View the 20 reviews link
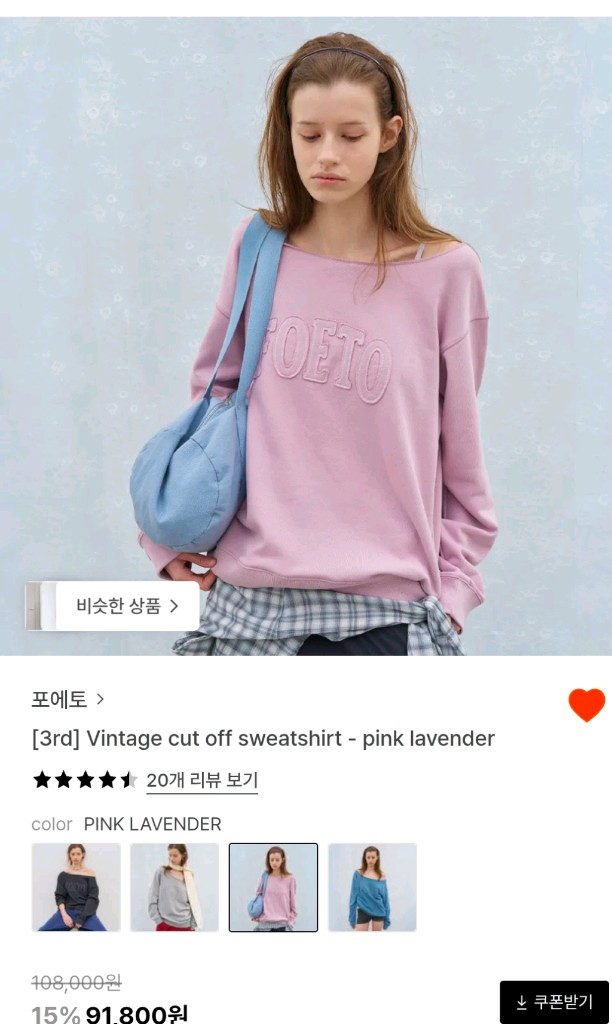The width and height of the screenshot is (612, 1024). tap(202, 780)
